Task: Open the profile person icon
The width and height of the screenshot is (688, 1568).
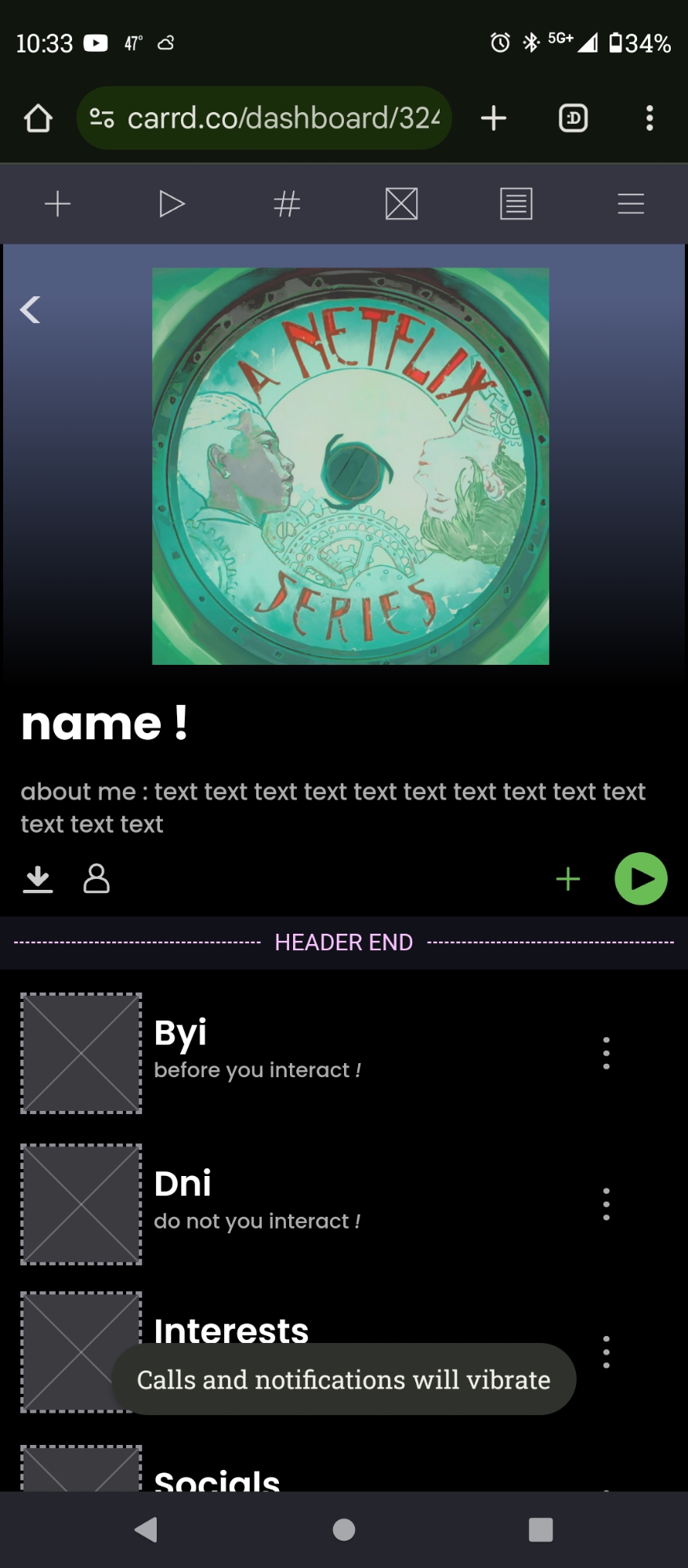Action: point(96,880)
